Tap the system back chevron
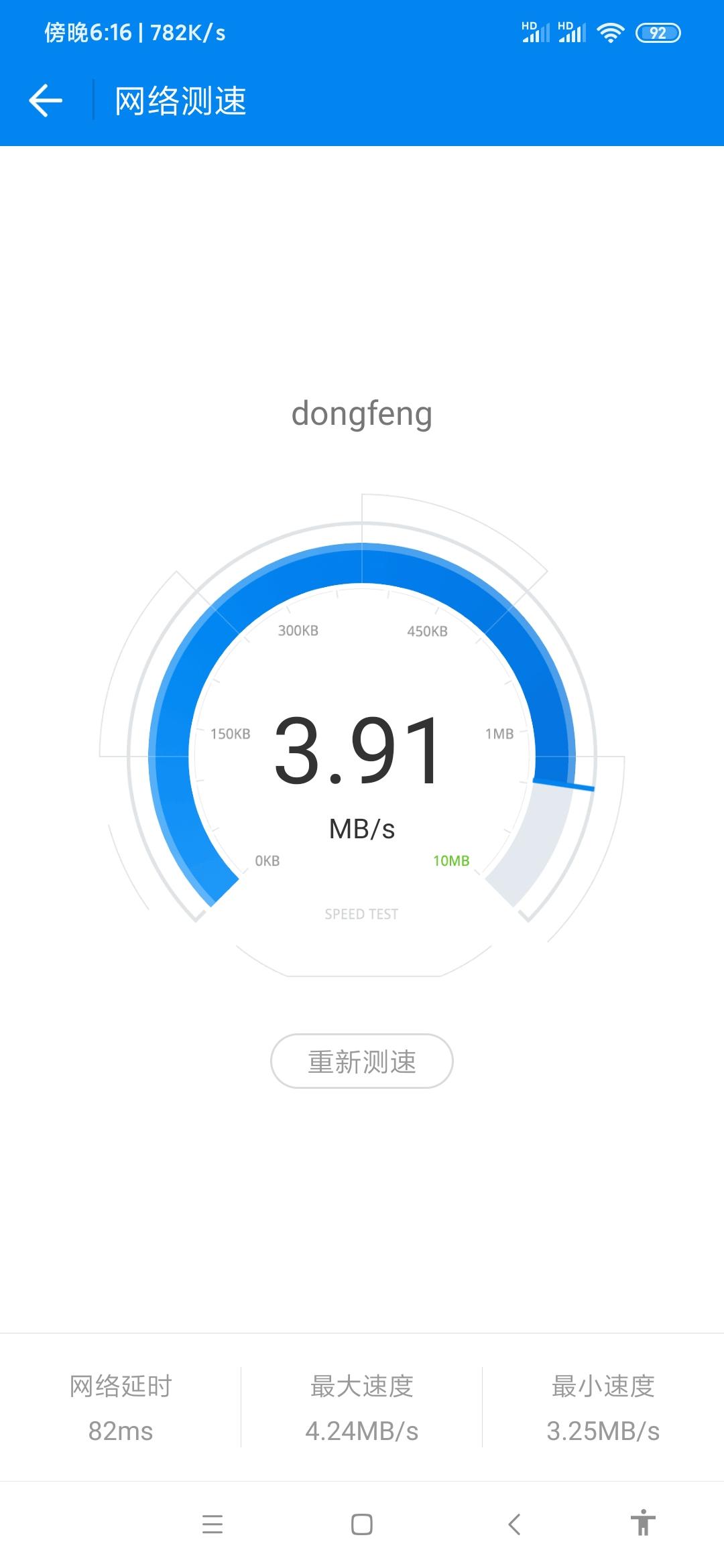The width and height of the screenshot is (724, 1568). coord(514,1524)
